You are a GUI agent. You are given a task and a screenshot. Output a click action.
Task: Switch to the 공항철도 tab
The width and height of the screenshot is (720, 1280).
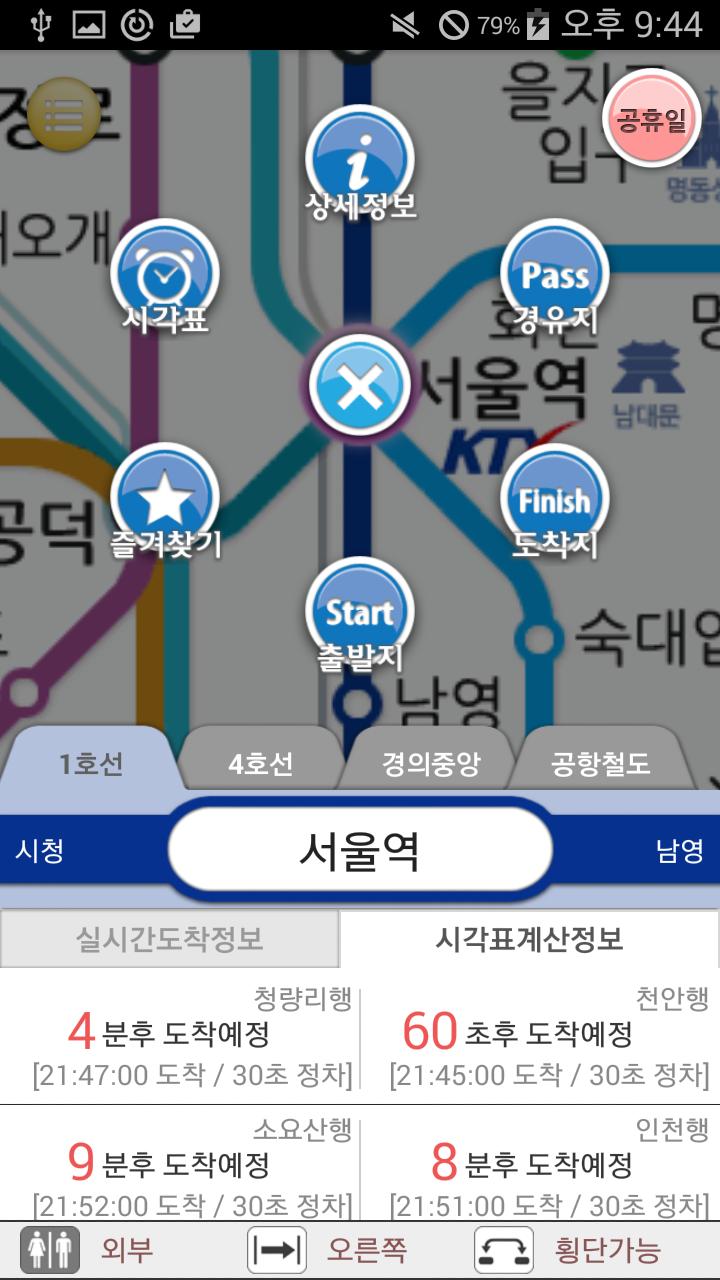coord(601,765)
